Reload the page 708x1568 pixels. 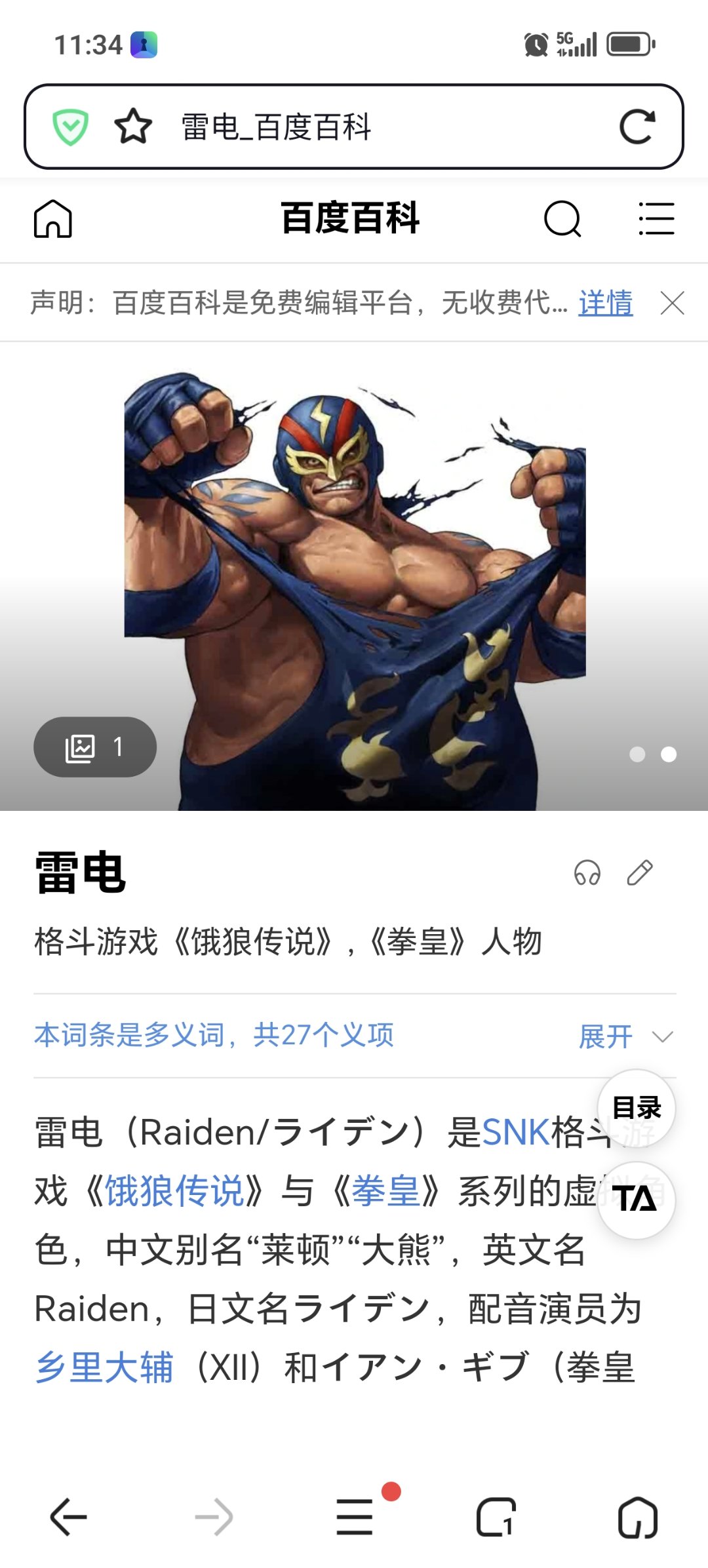point(637,127)
